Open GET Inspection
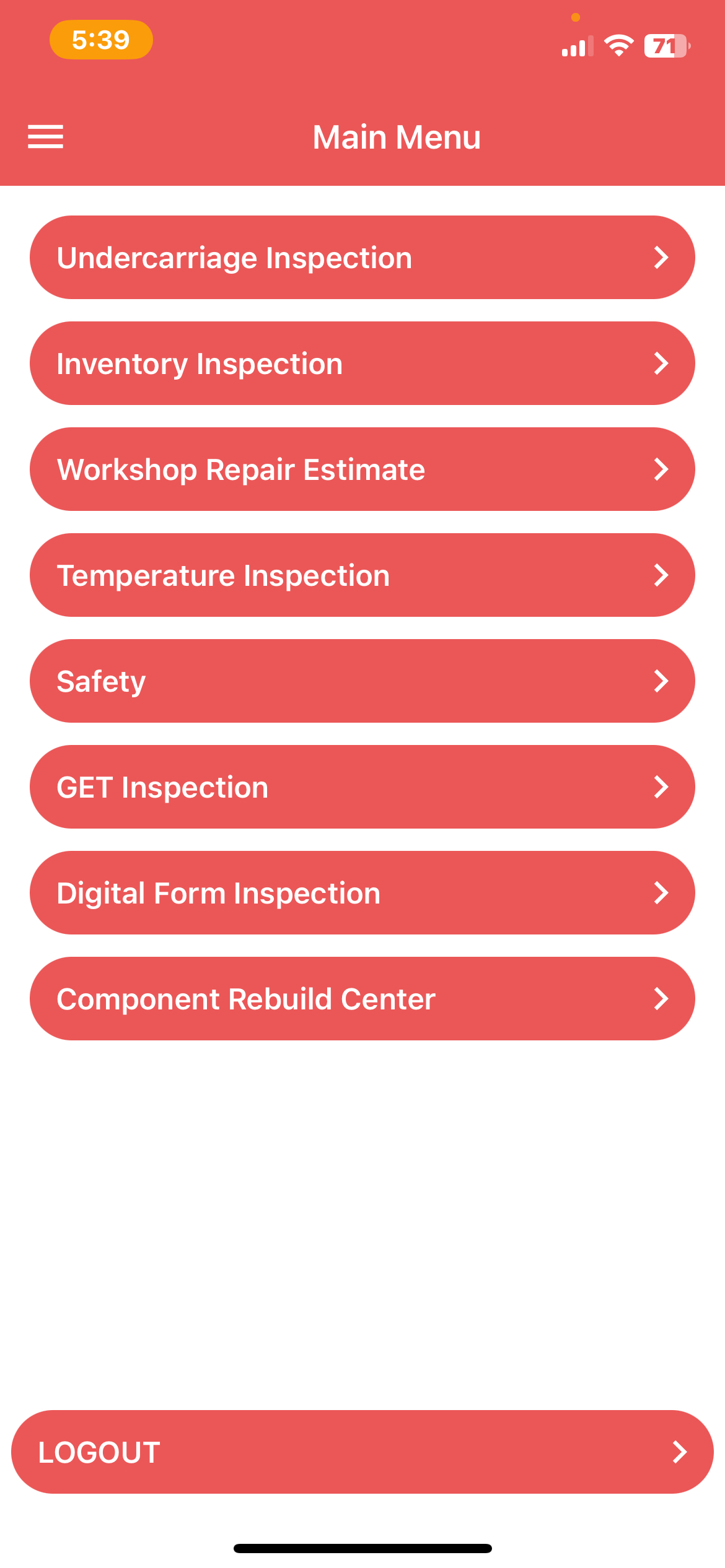 coord(362,787)
